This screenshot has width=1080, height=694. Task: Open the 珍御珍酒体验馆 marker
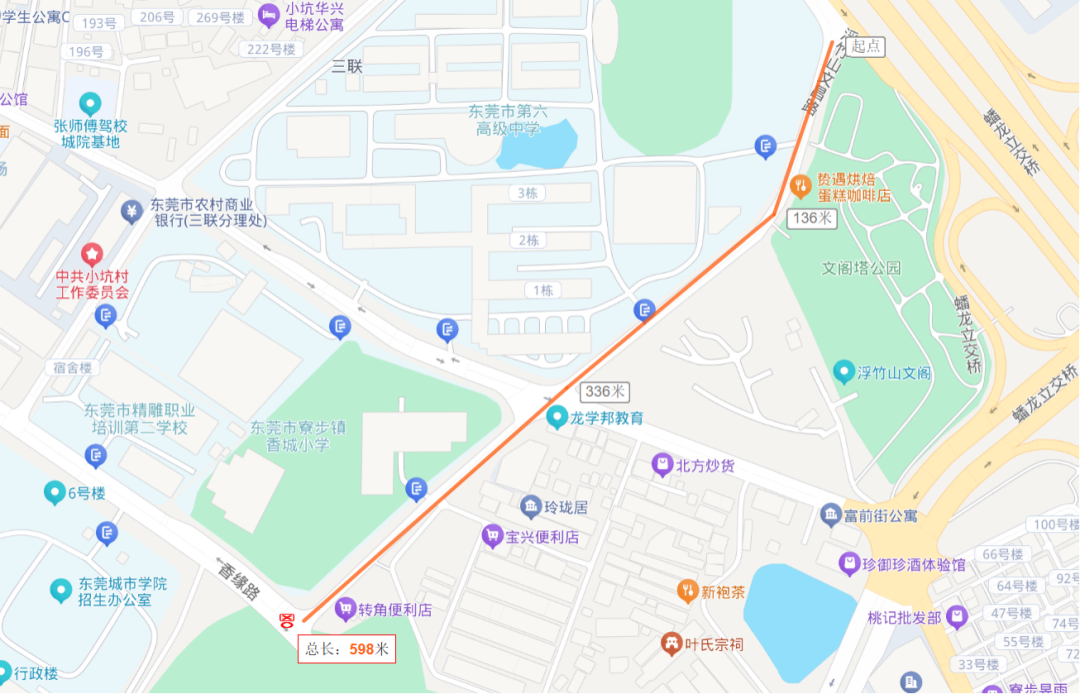(x=849, y=564)
